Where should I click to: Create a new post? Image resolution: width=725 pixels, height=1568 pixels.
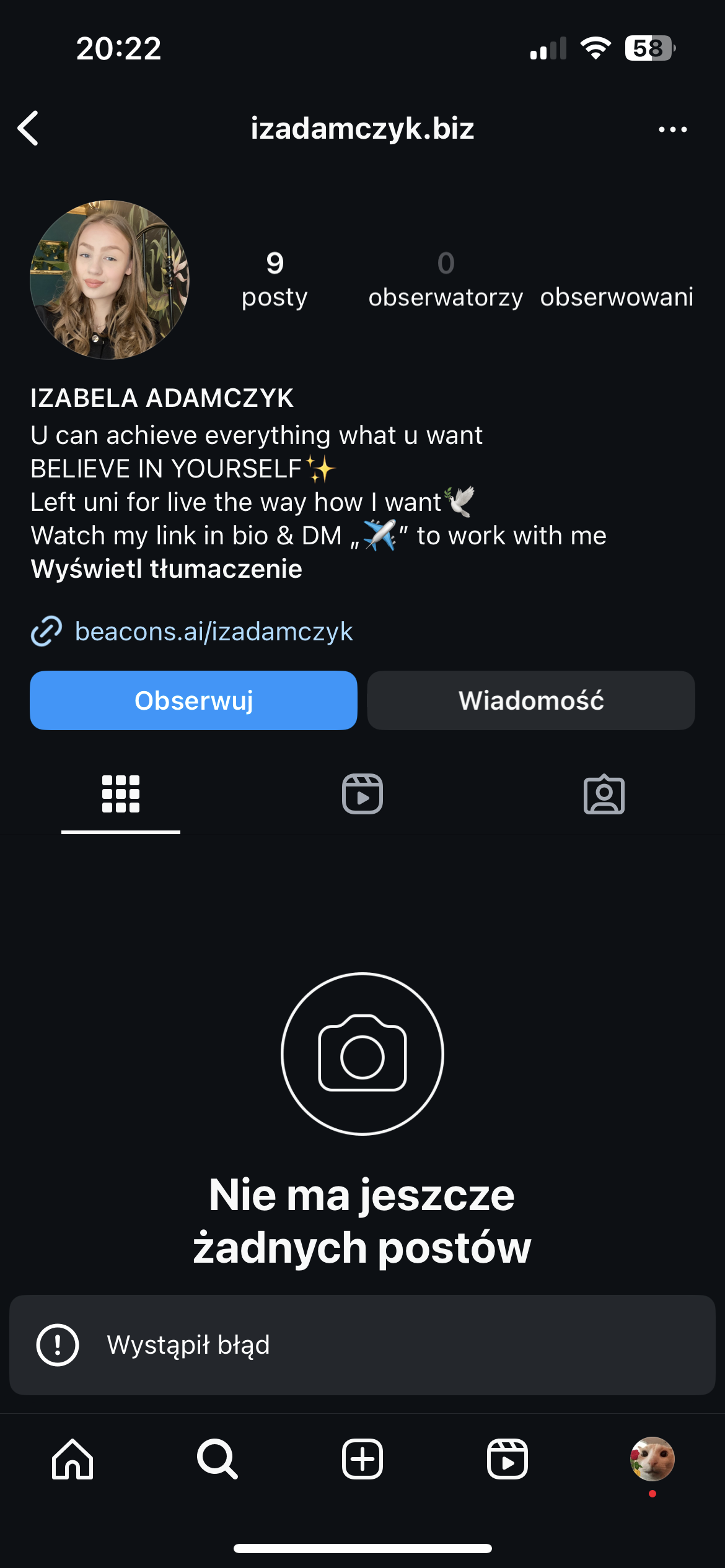click(x=362, y=1459)
